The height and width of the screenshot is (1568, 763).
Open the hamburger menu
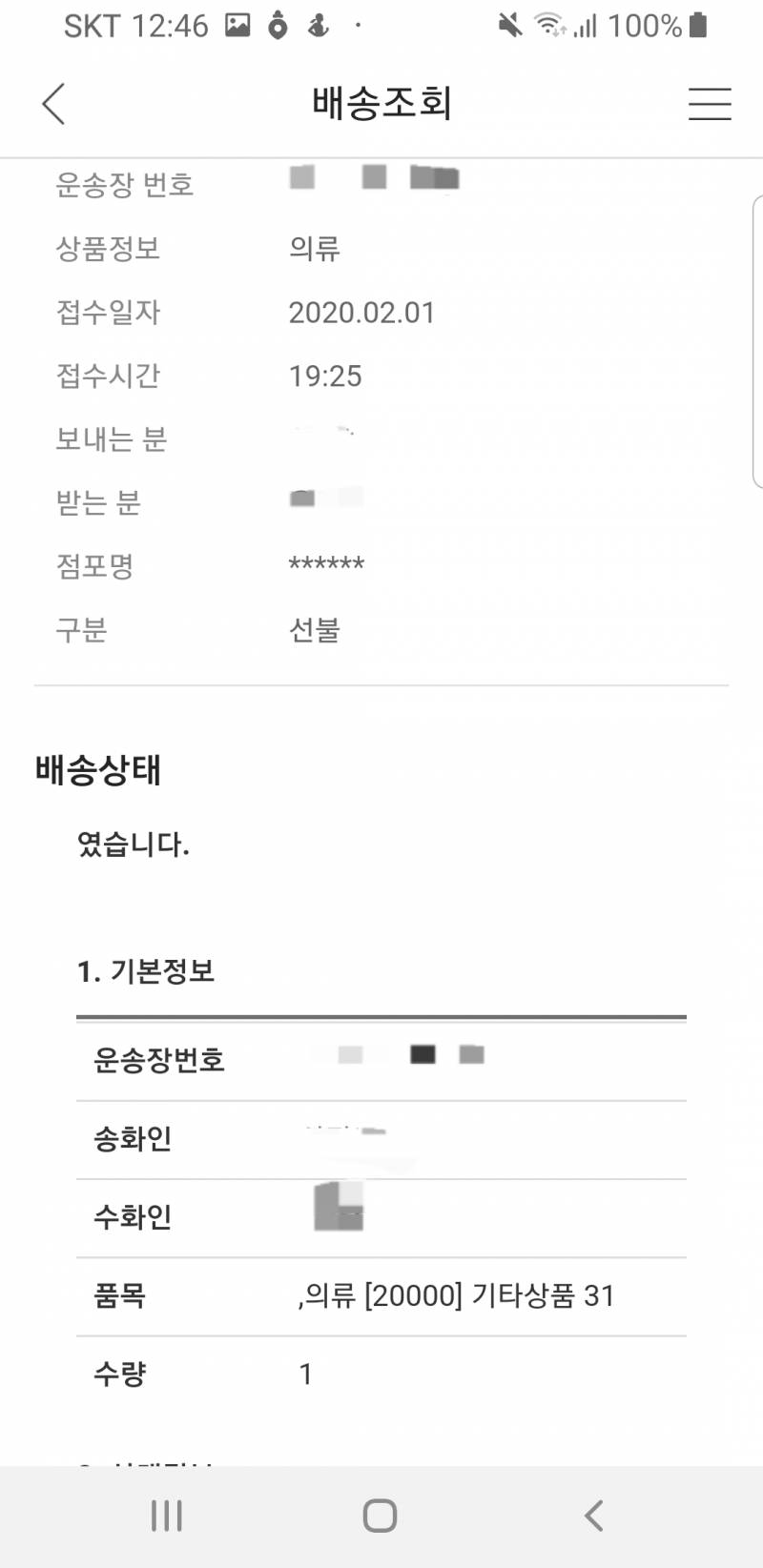tap(709, 103)
